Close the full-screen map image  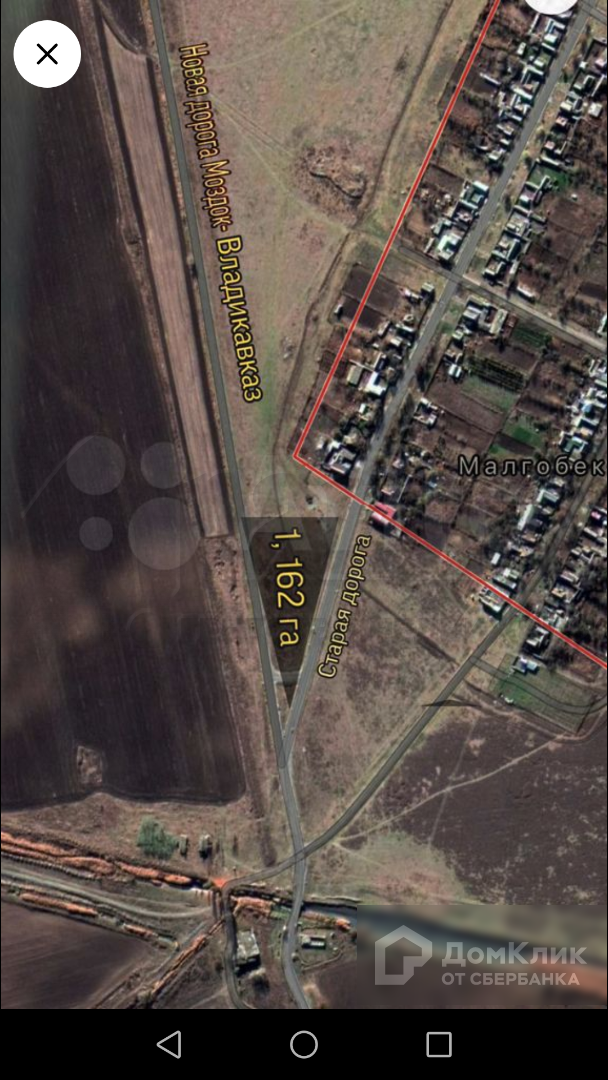(47, 54)
